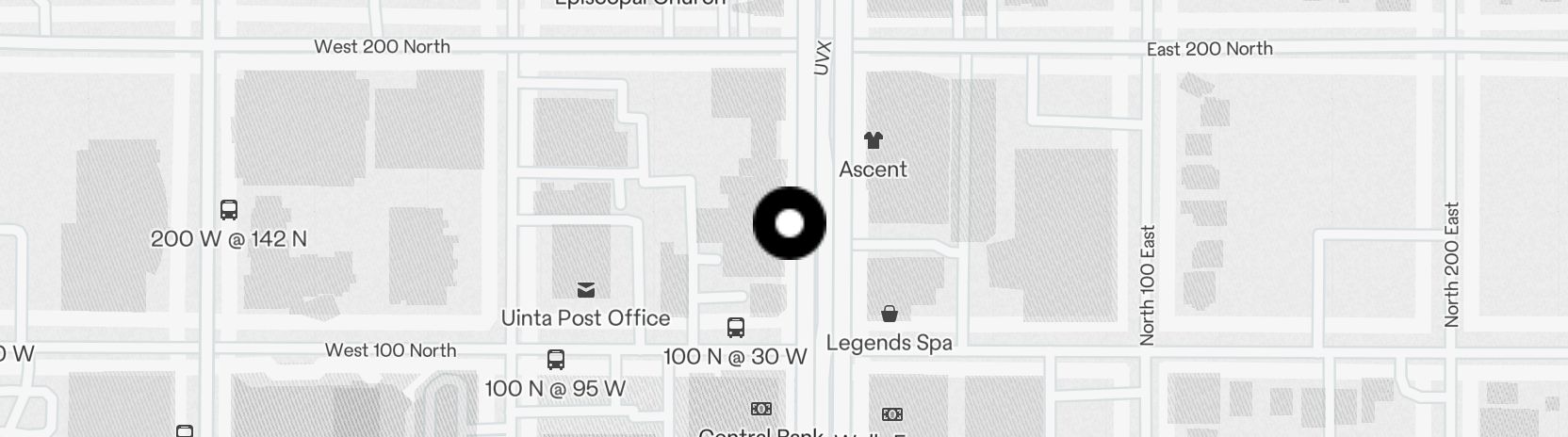Tap the 100 N @ 95 W bus stop
Viewport: 1568px width, 437px height.
[x=556, y=360]
